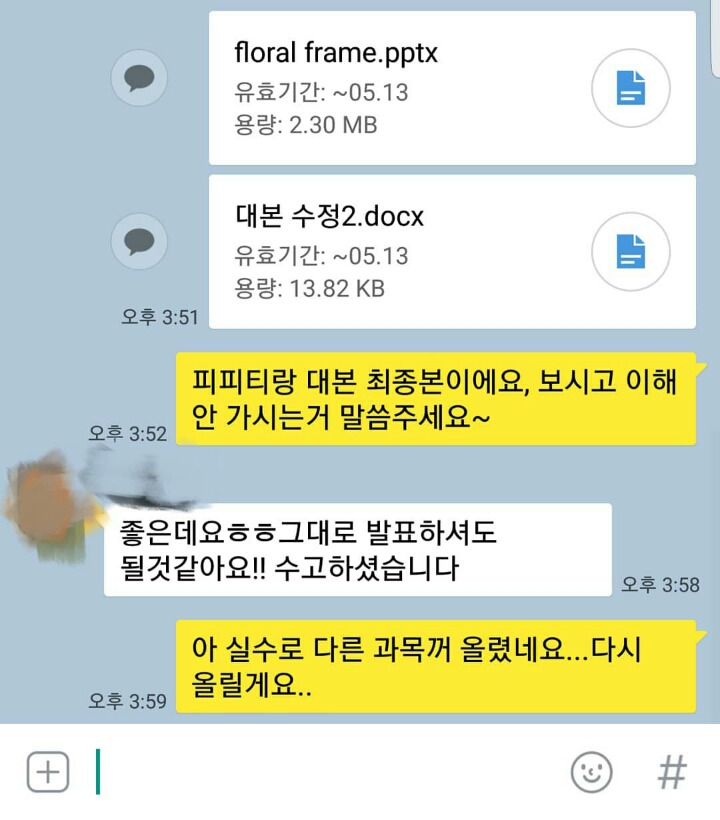The image size is (720, 820).
Task: Open the plus attachment menu
Action: [48, 772]
